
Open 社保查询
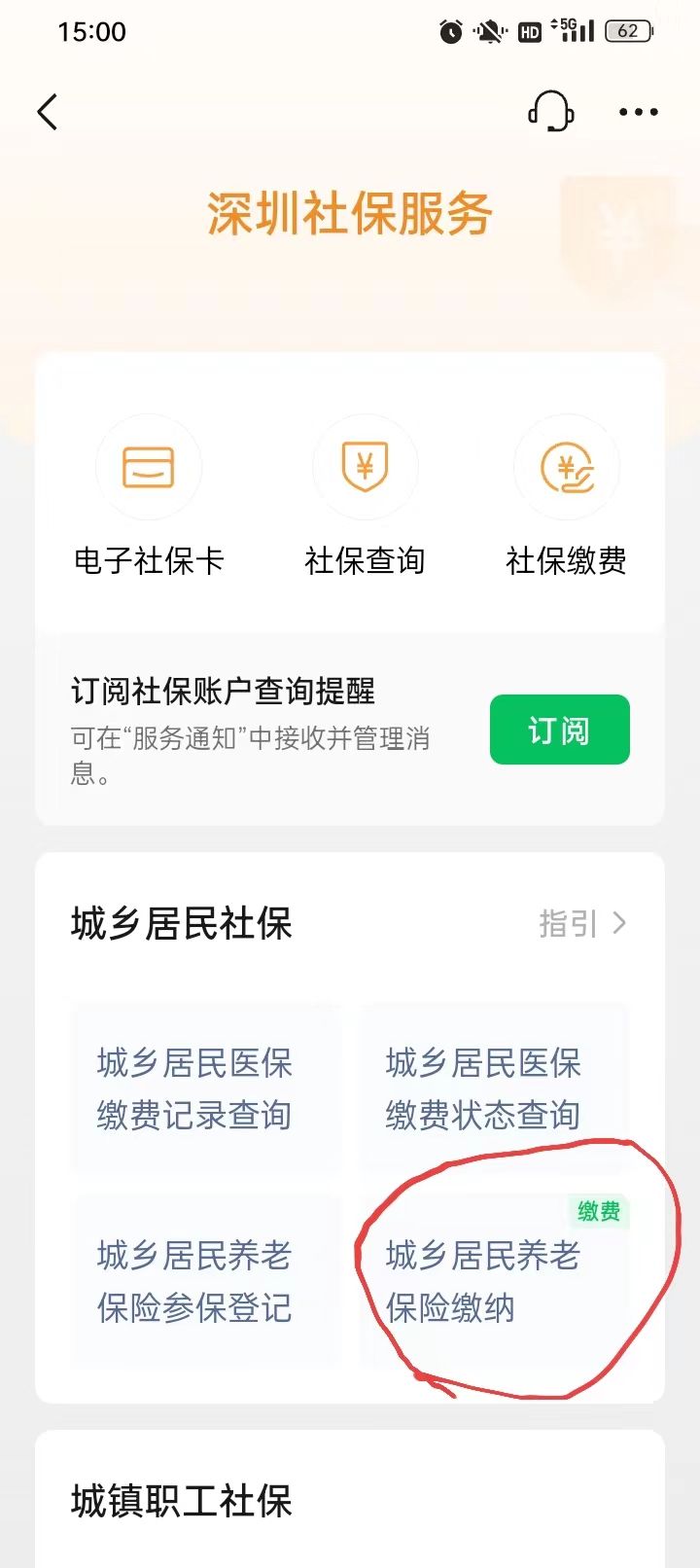(x=365, y=497)
